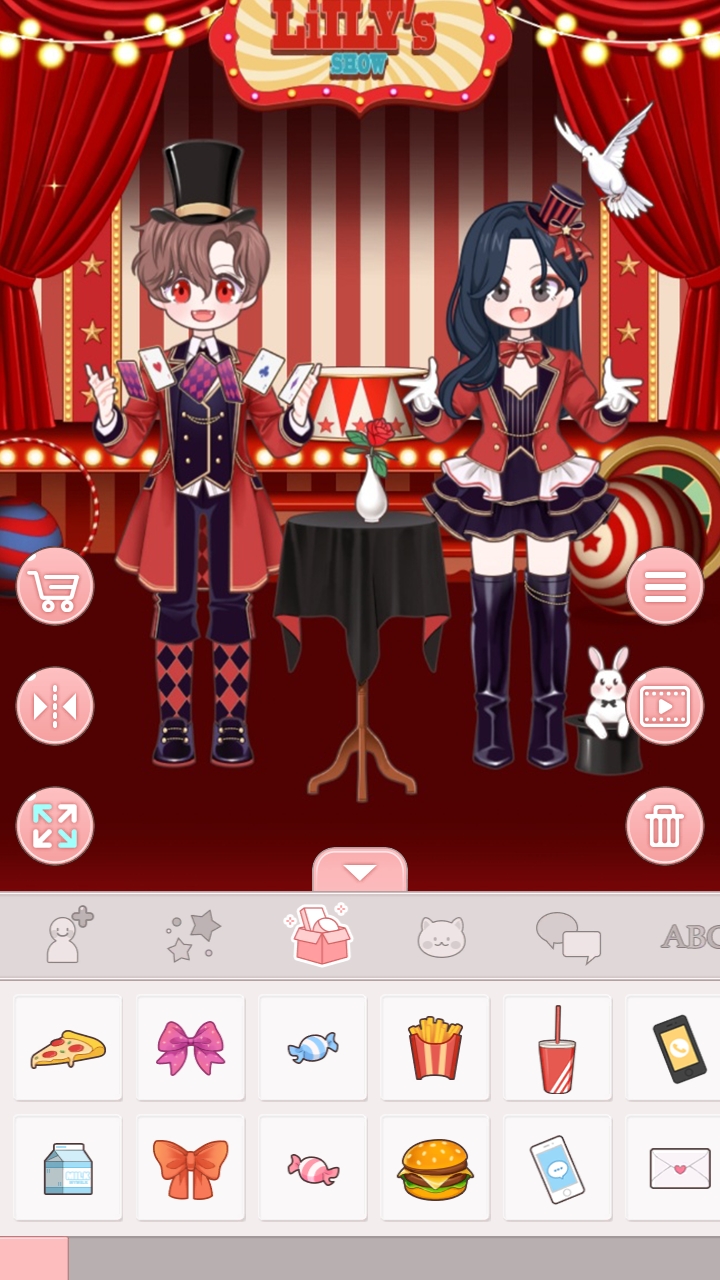Image resolution: width=720 pixels, height=1280 pixels.
Task: Select the milk carton sticker
Action: [68, 1168]
